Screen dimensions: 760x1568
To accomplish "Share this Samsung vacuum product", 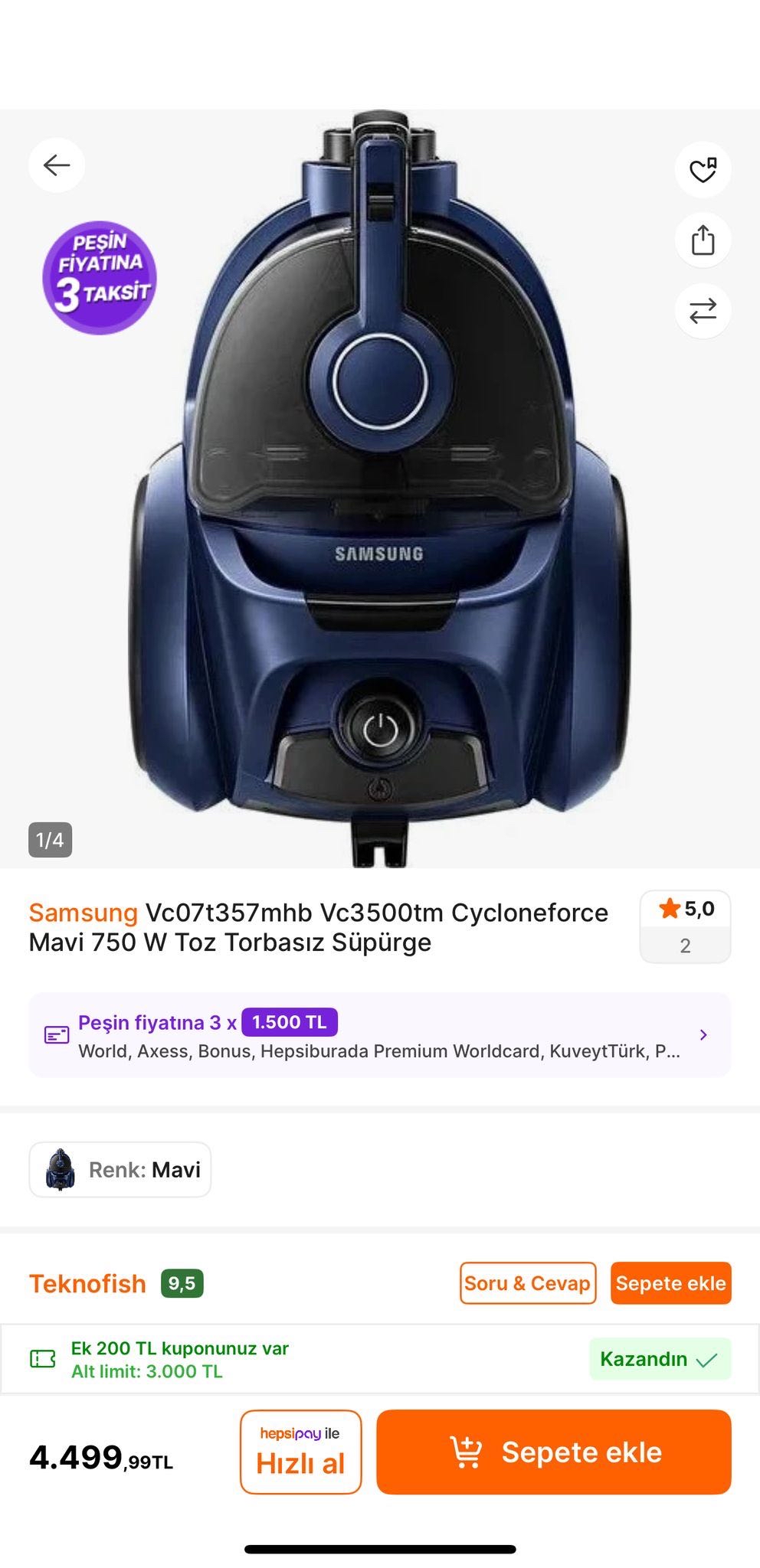I will 703,240.
